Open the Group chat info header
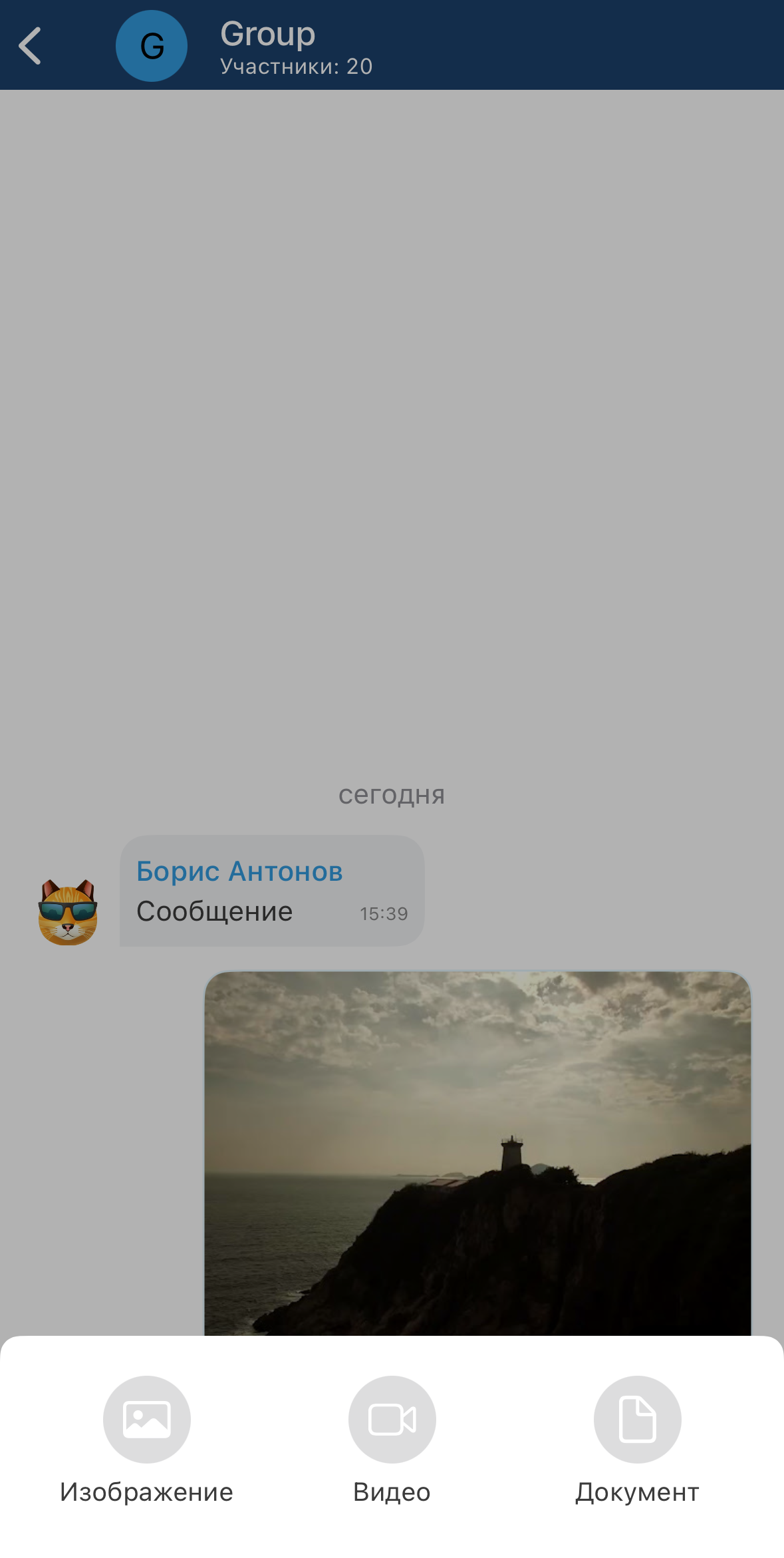Viewport: 784px width, 1558px height. 296,47
